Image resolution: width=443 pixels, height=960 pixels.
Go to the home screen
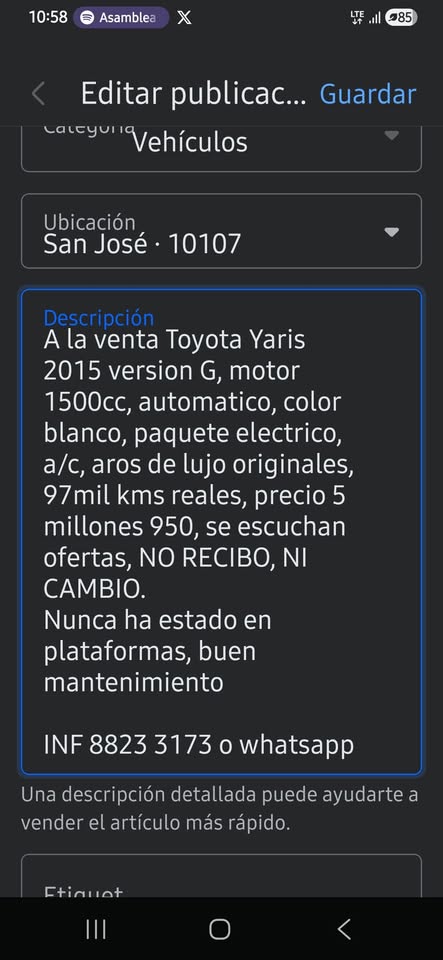[x=220, y=929]
